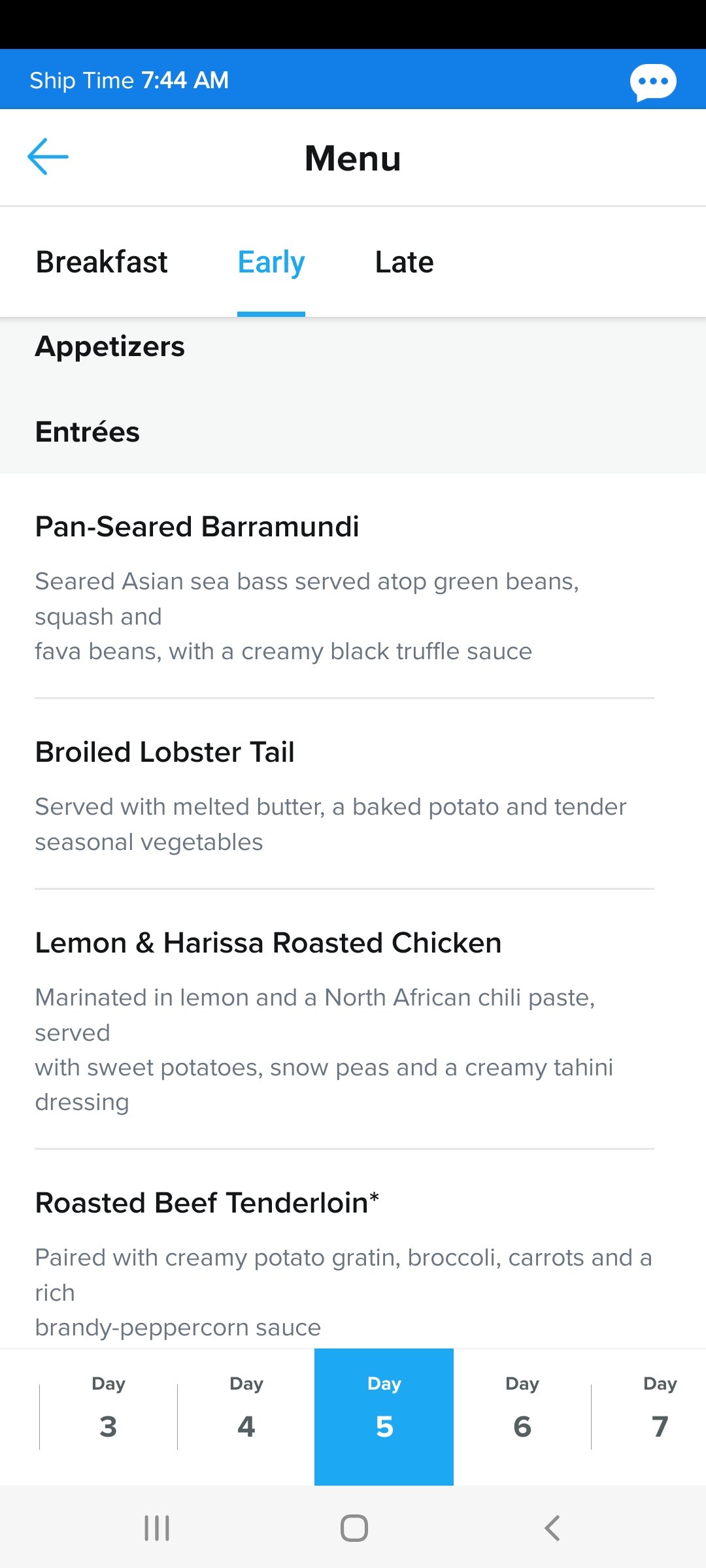Open the system recent apps view
Viewport: 706px width, 1568px height.
pyautogui.click(x=157, y=1528)
